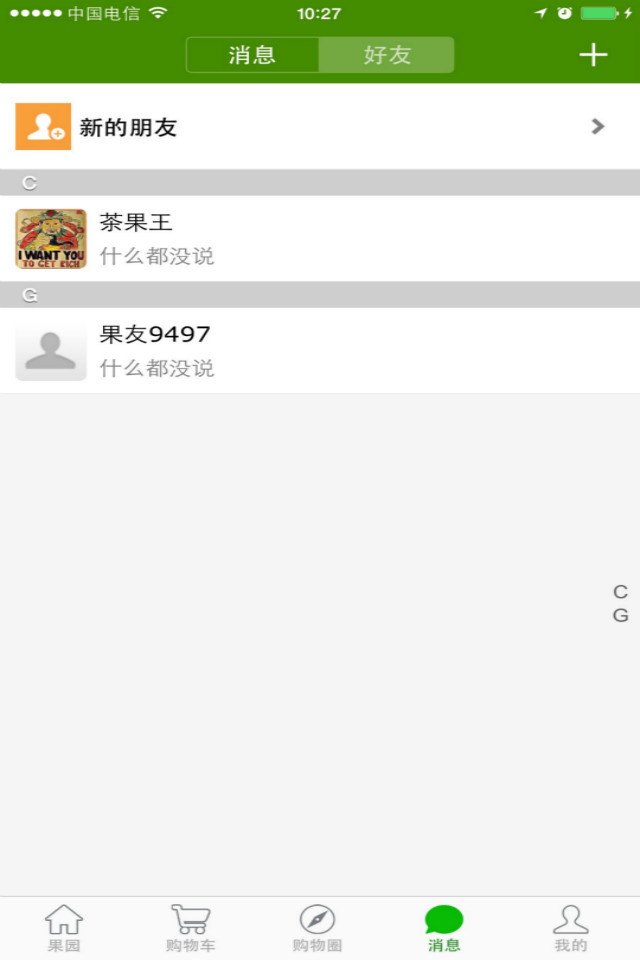Image resolution: width=640 pixels, height=960 pixels.
Task: Open the 购物车 shopping cart tab
Action: point(191,928)
